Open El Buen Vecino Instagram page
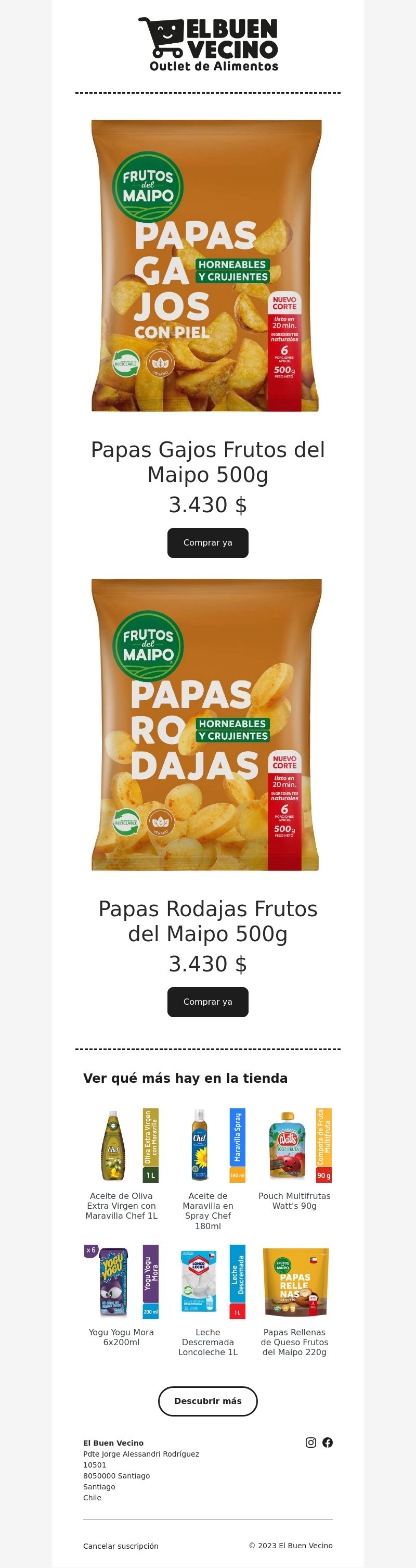416x1568 pixels. tap(311, 1442)
